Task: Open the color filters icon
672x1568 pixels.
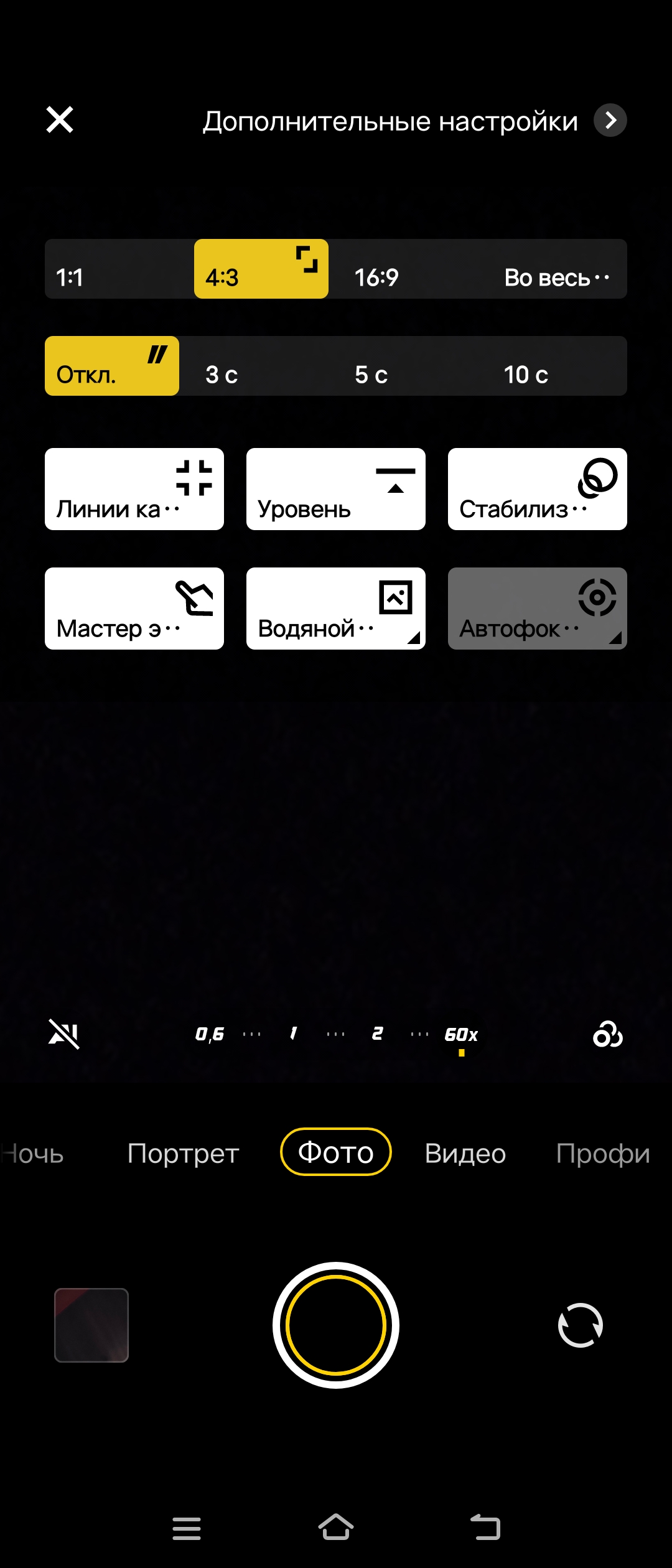Action: tap(607, 1034)
